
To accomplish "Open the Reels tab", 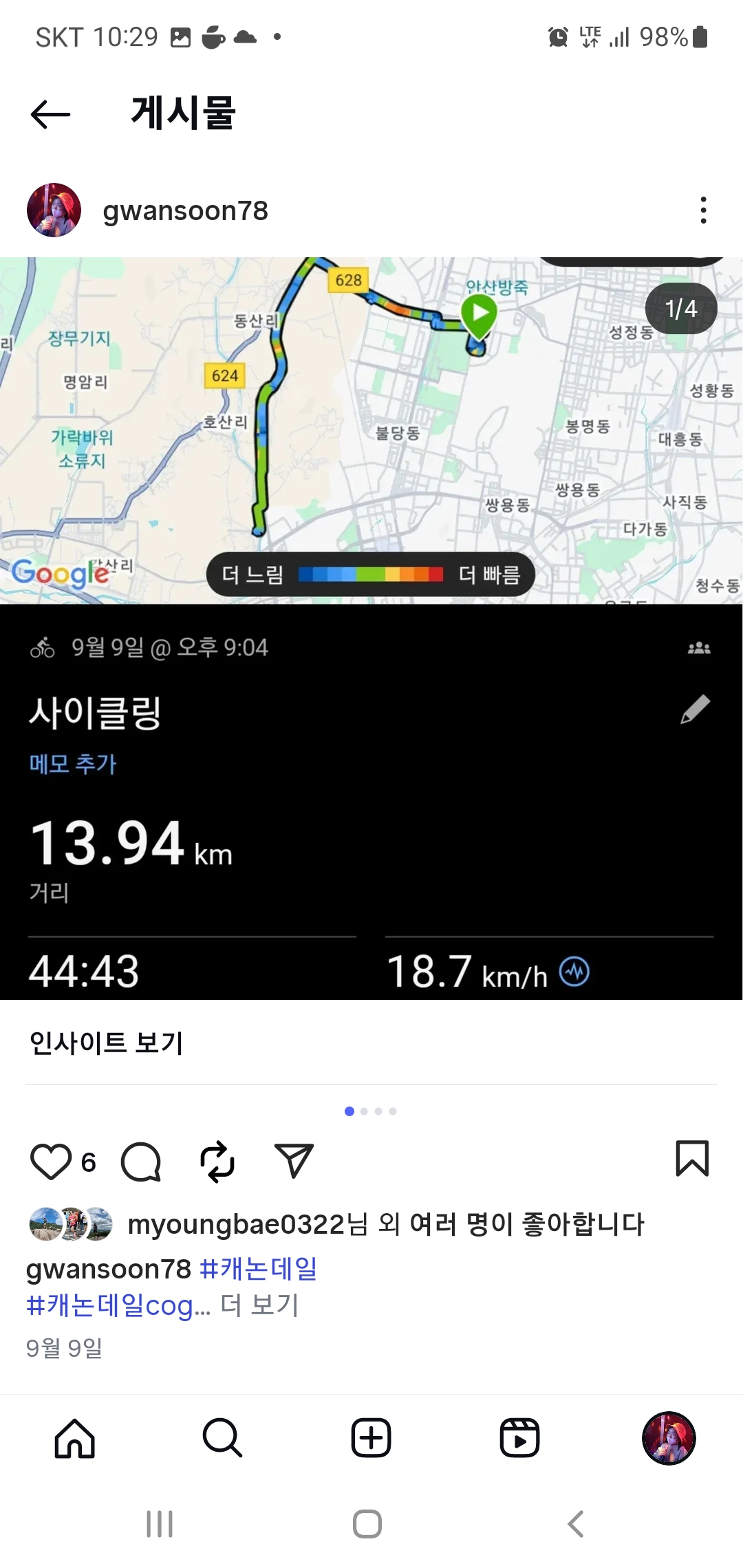I will [x=519, y=1438].
